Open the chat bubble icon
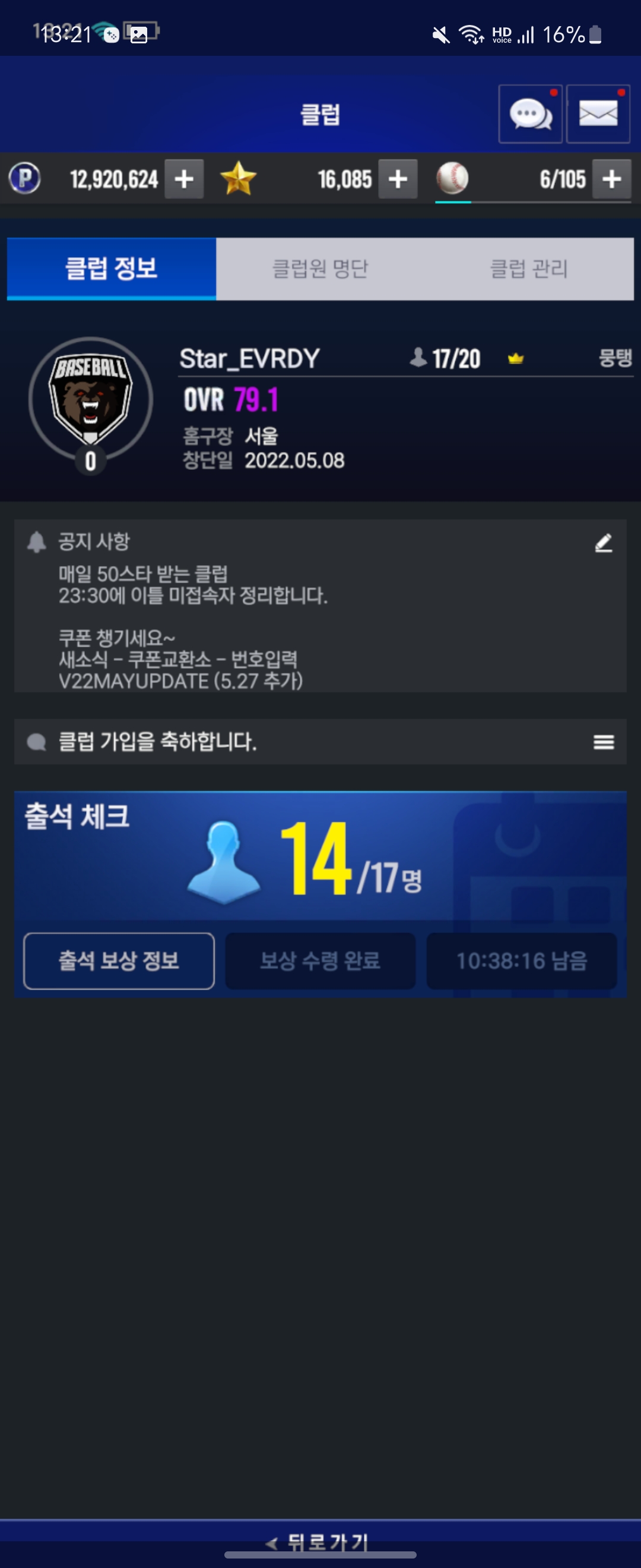This screenshot has width=641, height=1568. coord(531,114)
